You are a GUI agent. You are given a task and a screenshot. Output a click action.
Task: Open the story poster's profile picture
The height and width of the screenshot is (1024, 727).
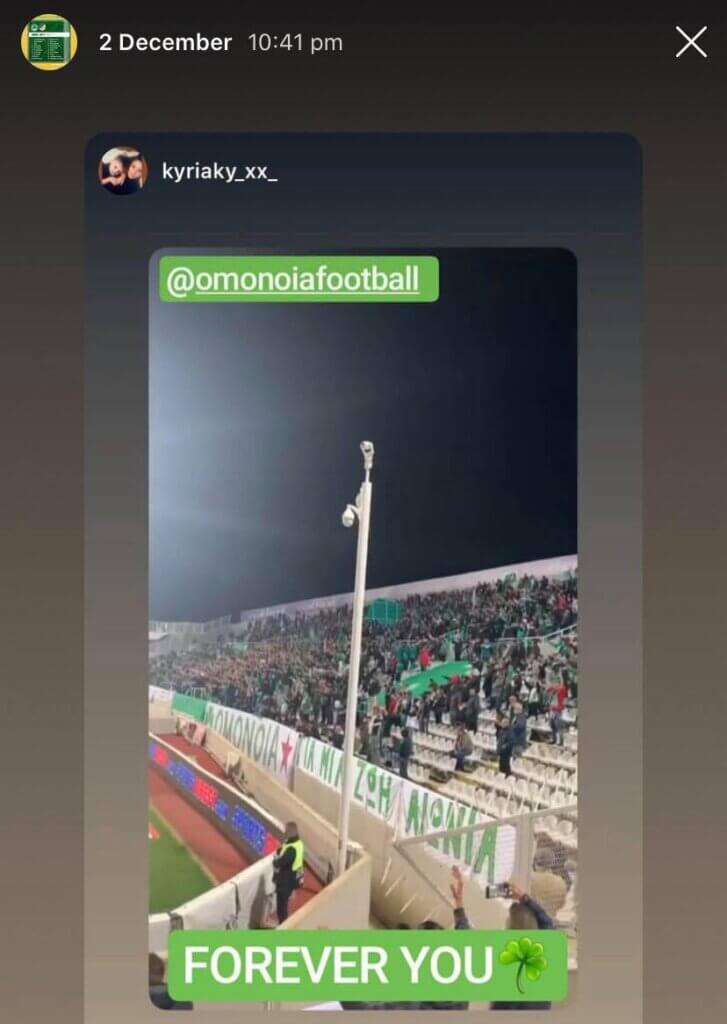[x=49, y=42]
